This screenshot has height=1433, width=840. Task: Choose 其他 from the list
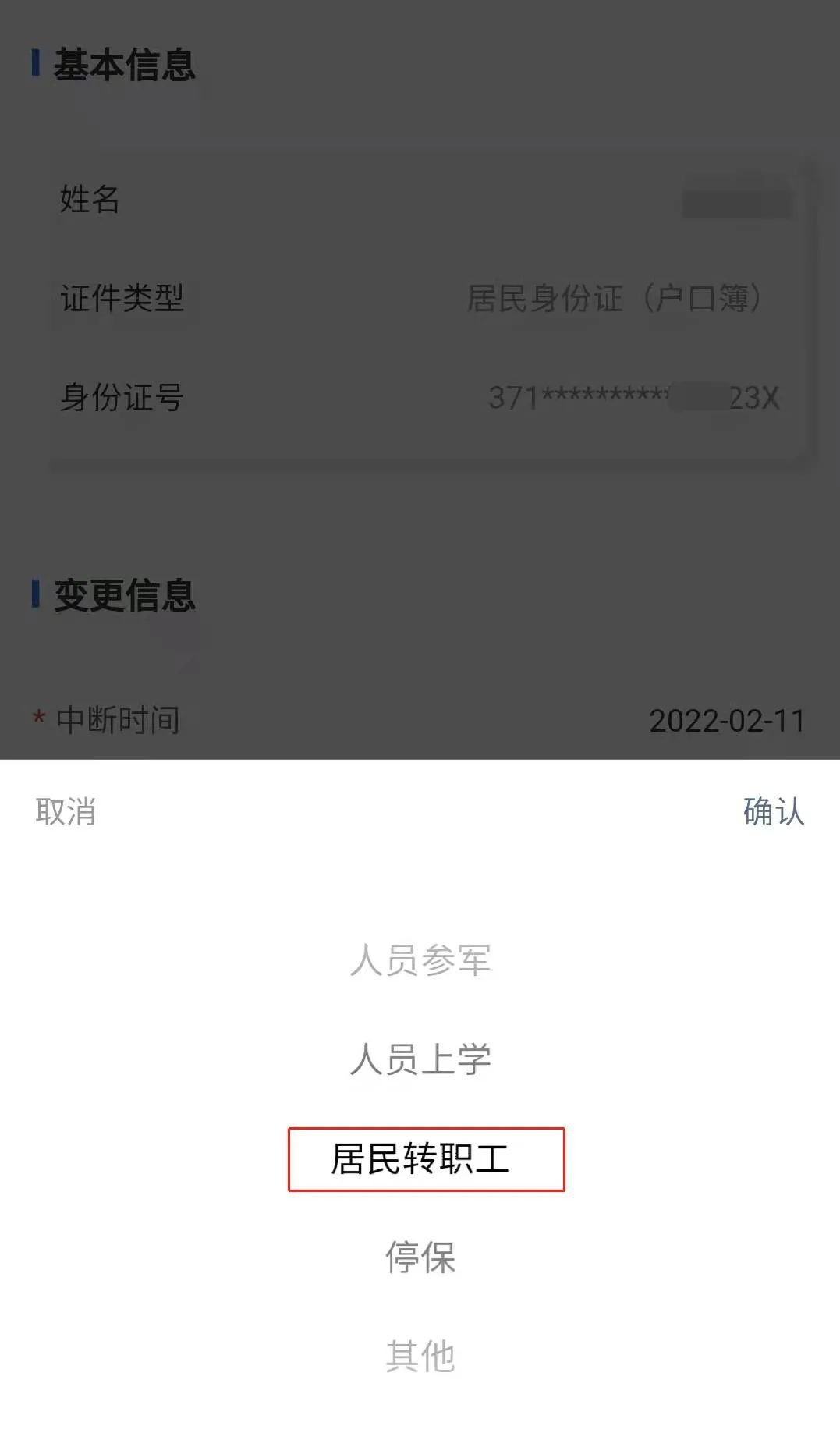420,1356
